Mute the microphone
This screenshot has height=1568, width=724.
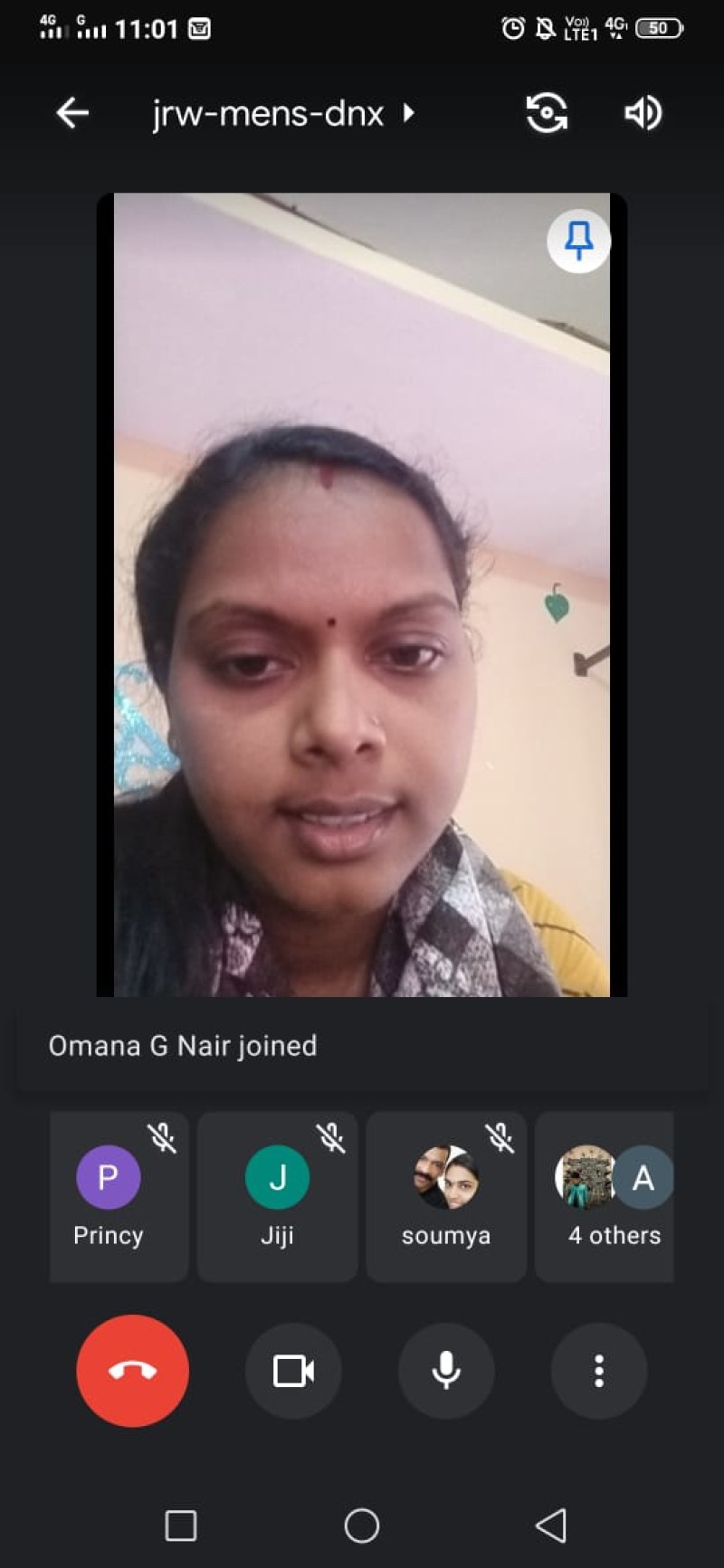click(446, 1371)
